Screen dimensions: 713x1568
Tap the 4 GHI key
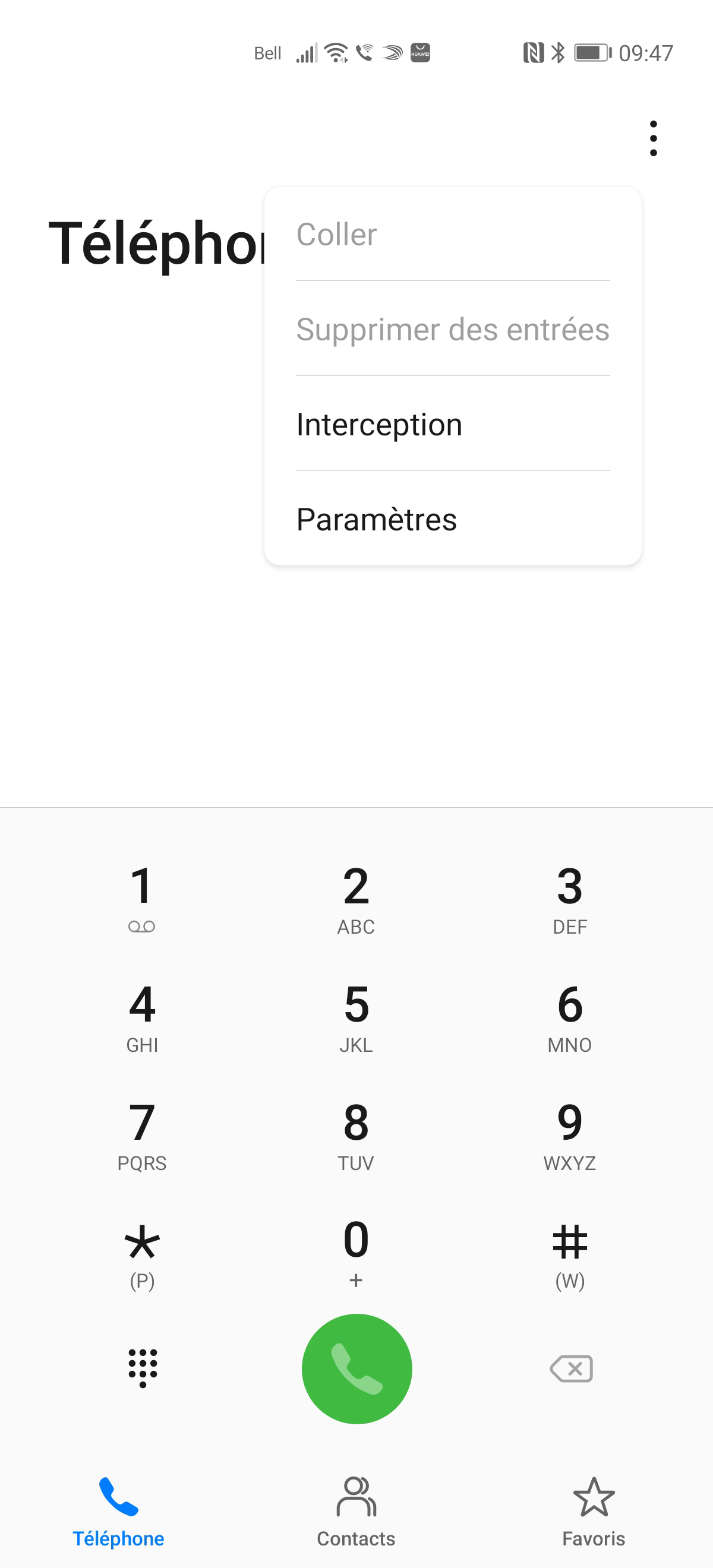click(142, 1015)
